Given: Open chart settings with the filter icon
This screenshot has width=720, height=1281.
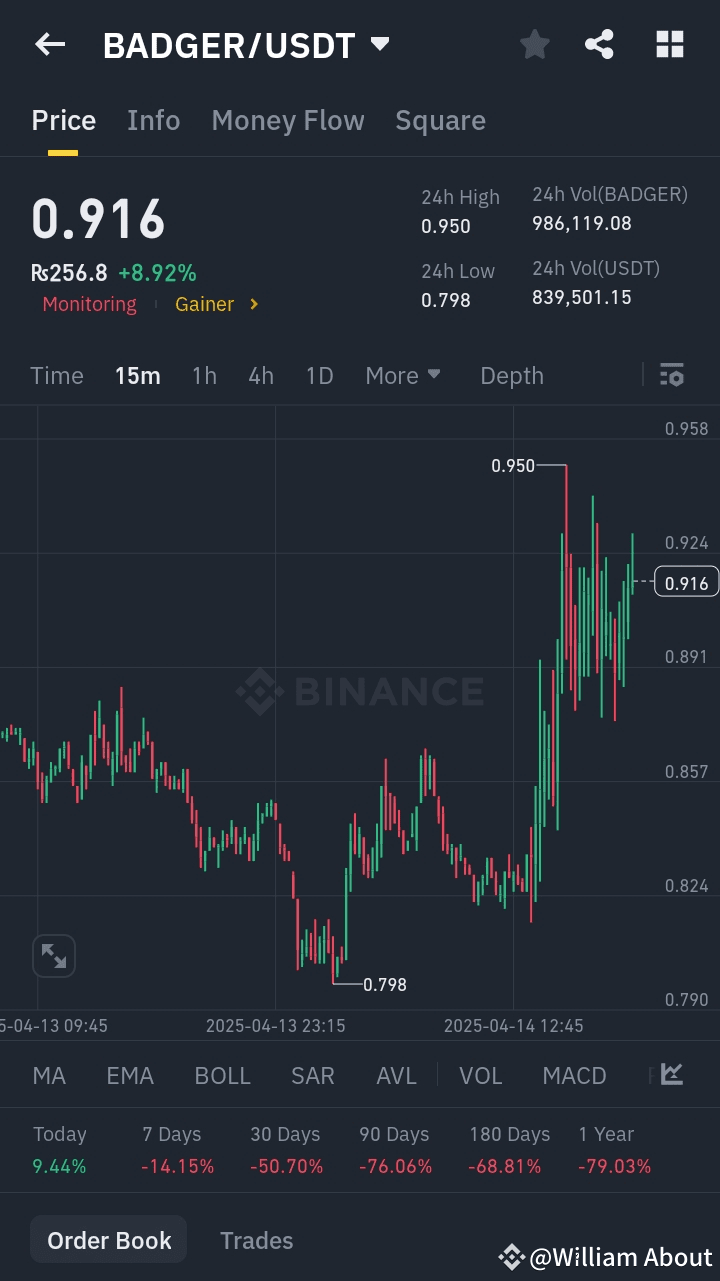Looking at the screenshot, I should [671, 375].
